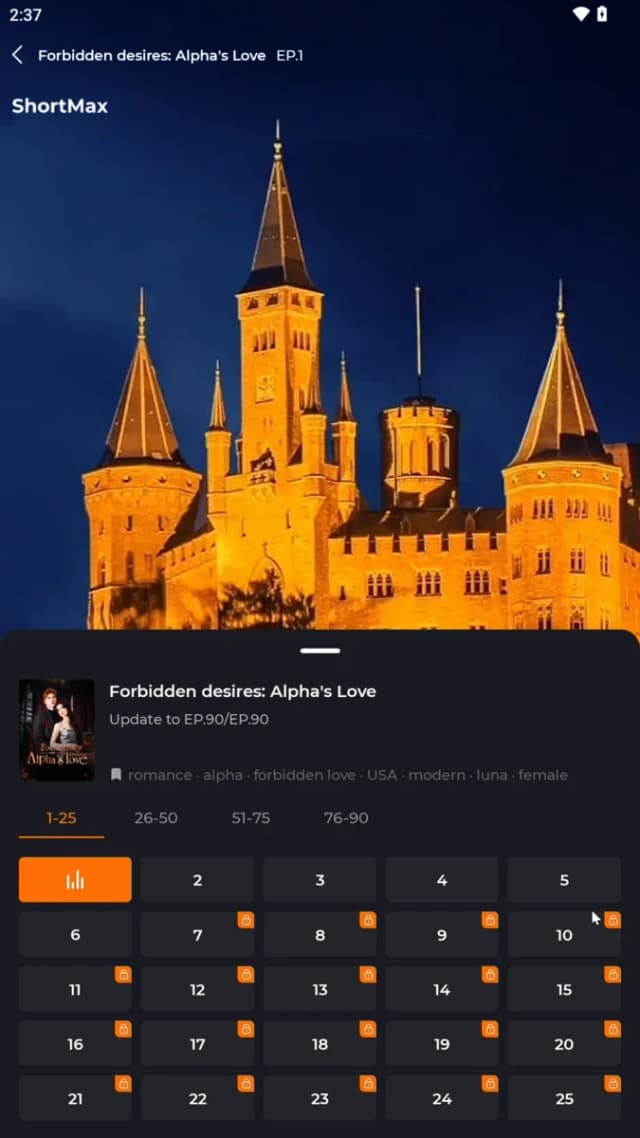Tap the drag handle on the episode panel
This screenshot has width=640, height=1138.
pyautogui.click(x=320, y=650)
